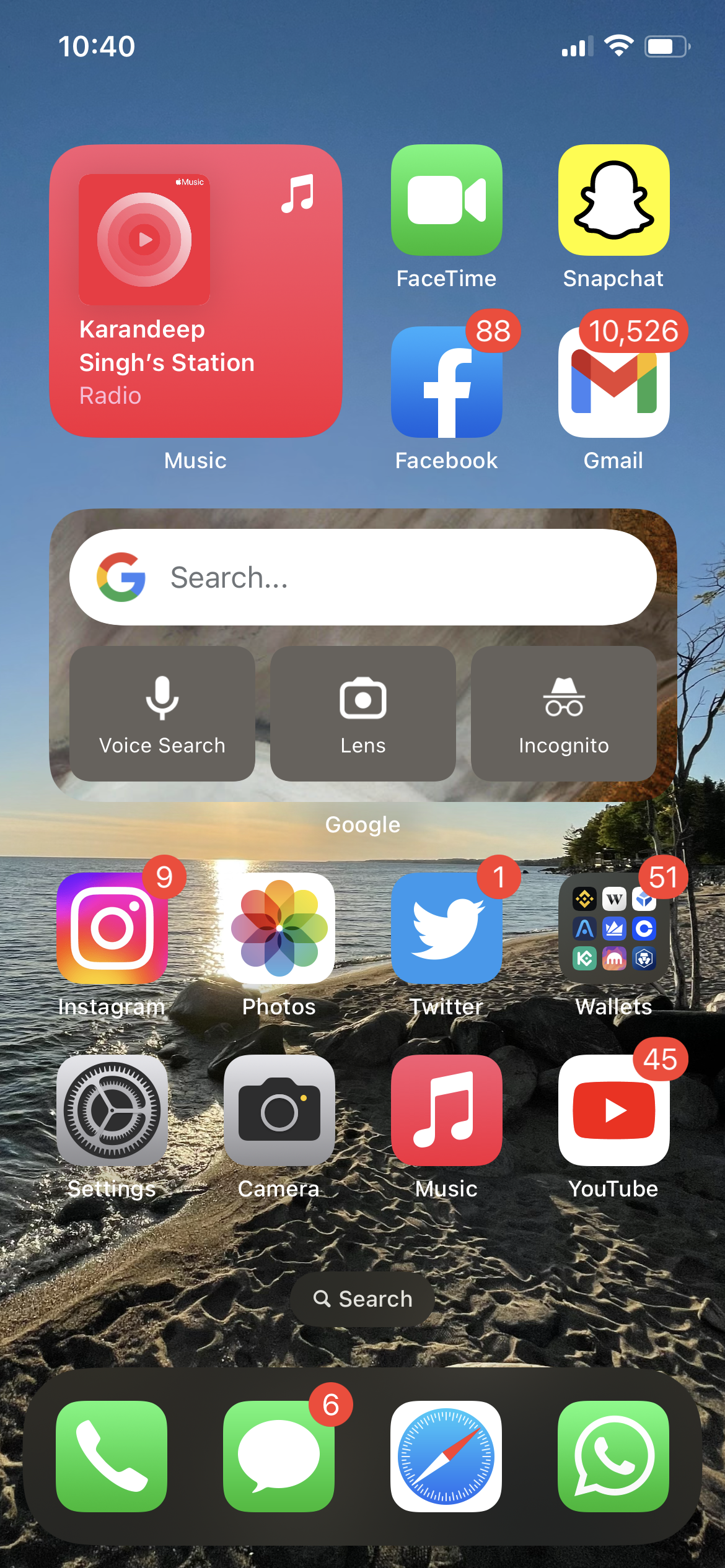725x1568 pixels.
Task: Launch Snapchat
Action: [x=613, y=200]
